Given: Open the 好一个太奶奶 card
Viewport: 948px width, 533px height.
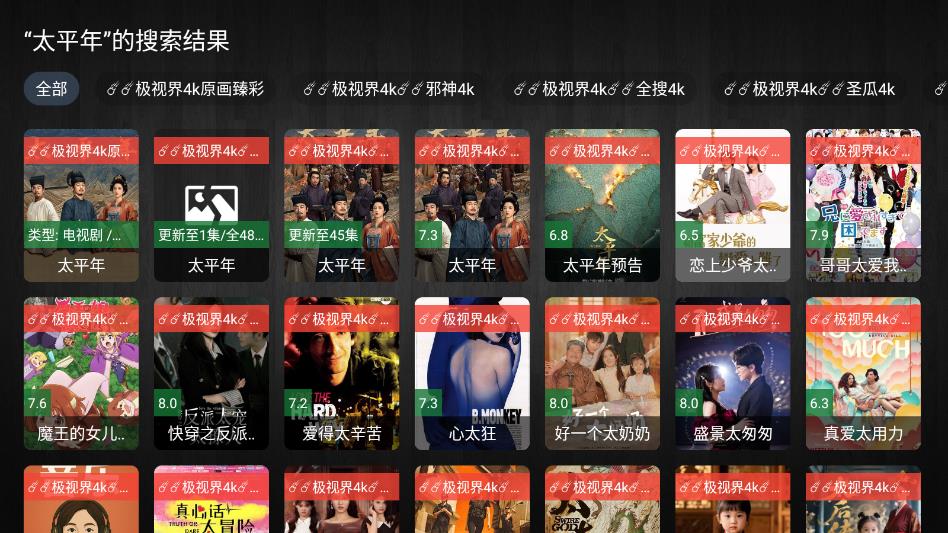Looking at the screenshot, I should coord(602,373).
